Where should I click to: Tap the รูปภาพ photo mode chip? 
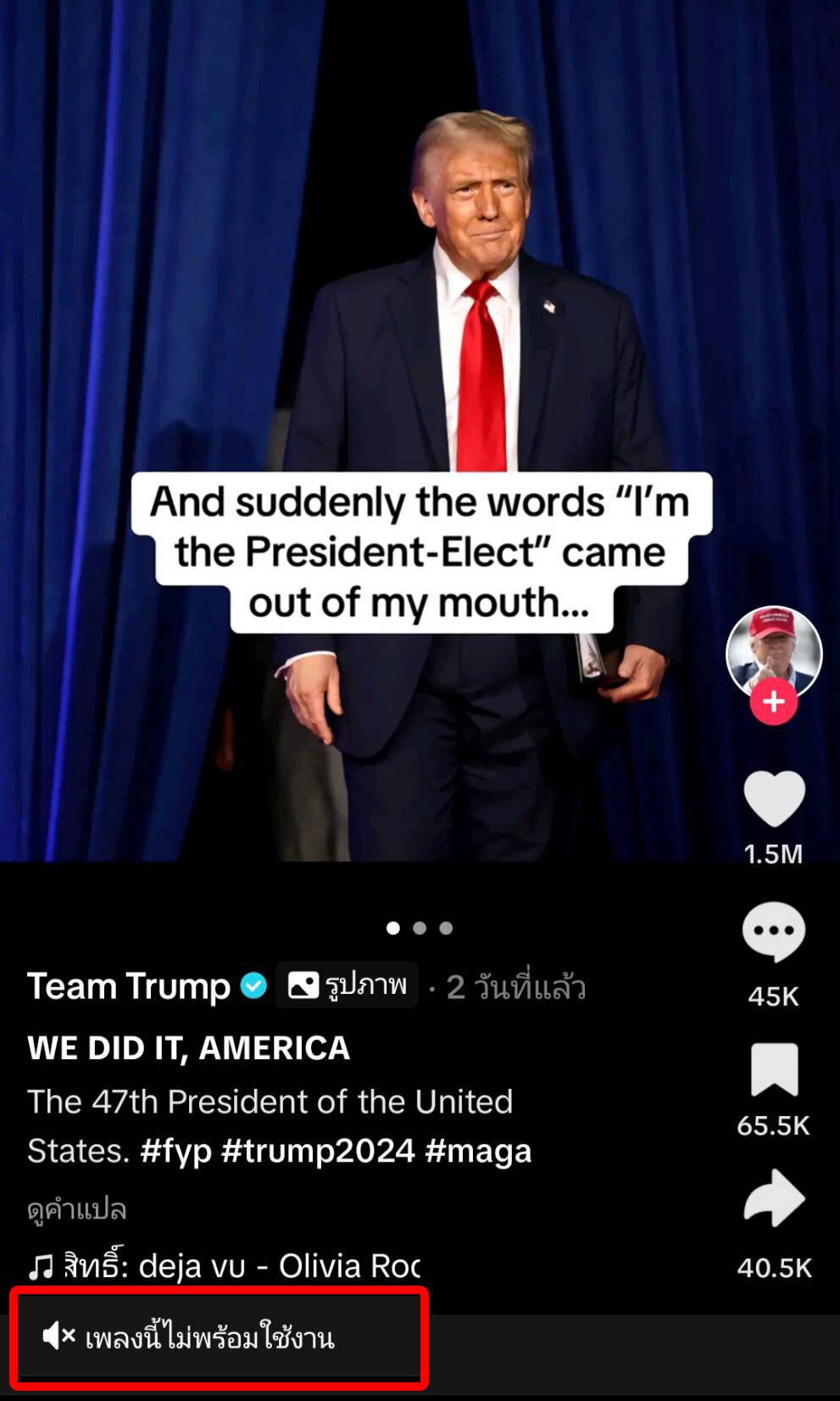point(348,985)
